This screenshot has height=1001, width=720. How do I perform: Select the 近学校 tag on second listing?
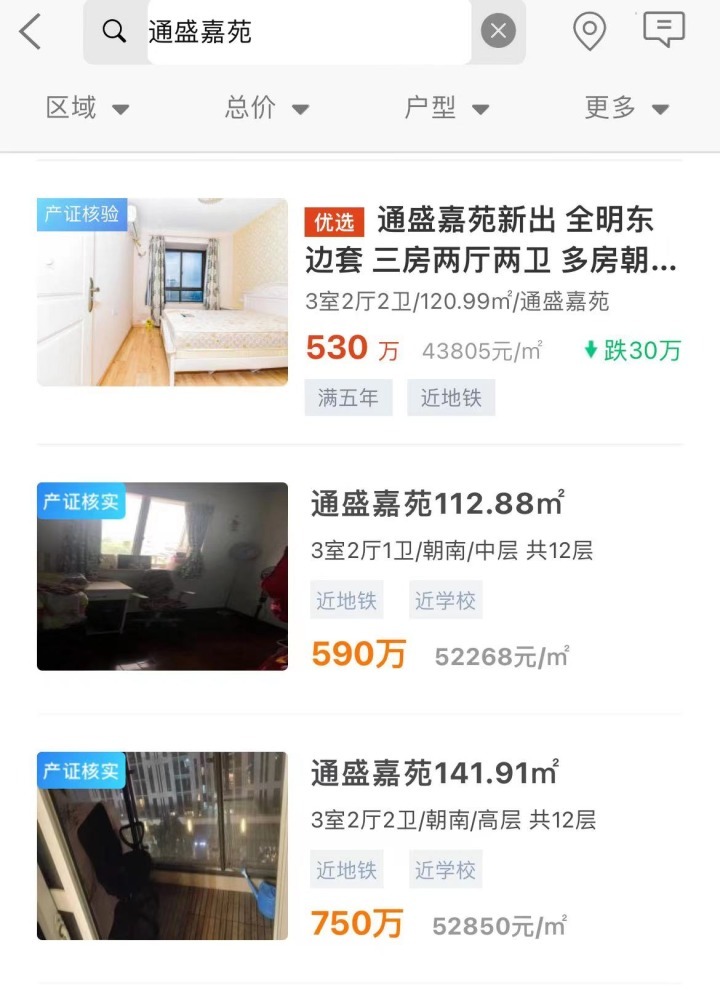pos(445,599)
